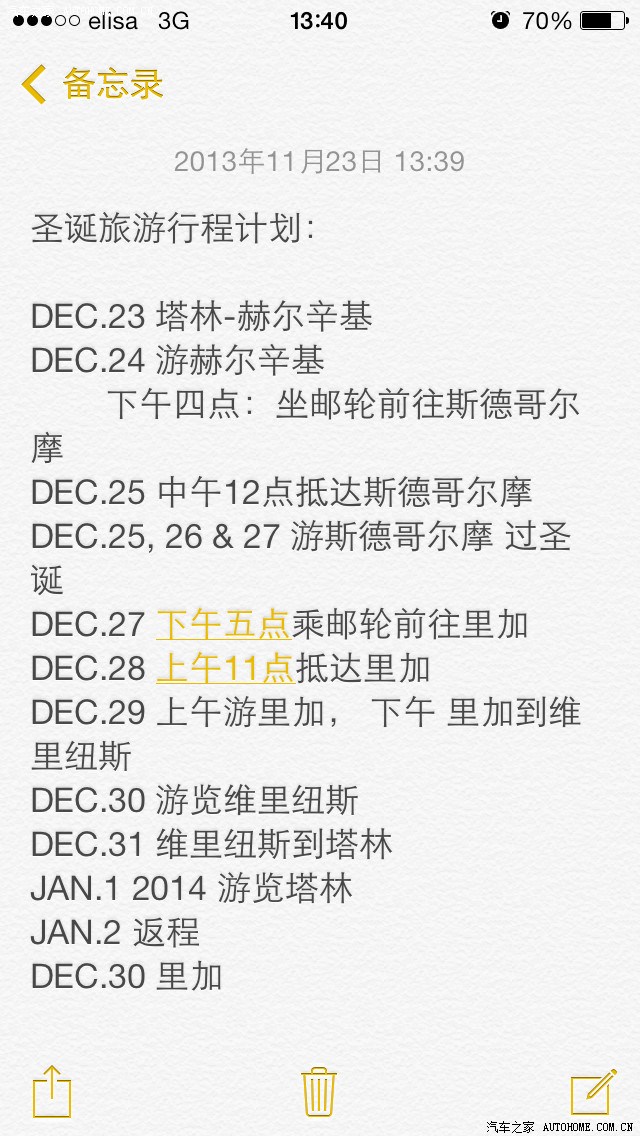The height and width of the screenshot is (1136, 640).
Task: Open the share sheet for this note
Action: [52, 1089]
